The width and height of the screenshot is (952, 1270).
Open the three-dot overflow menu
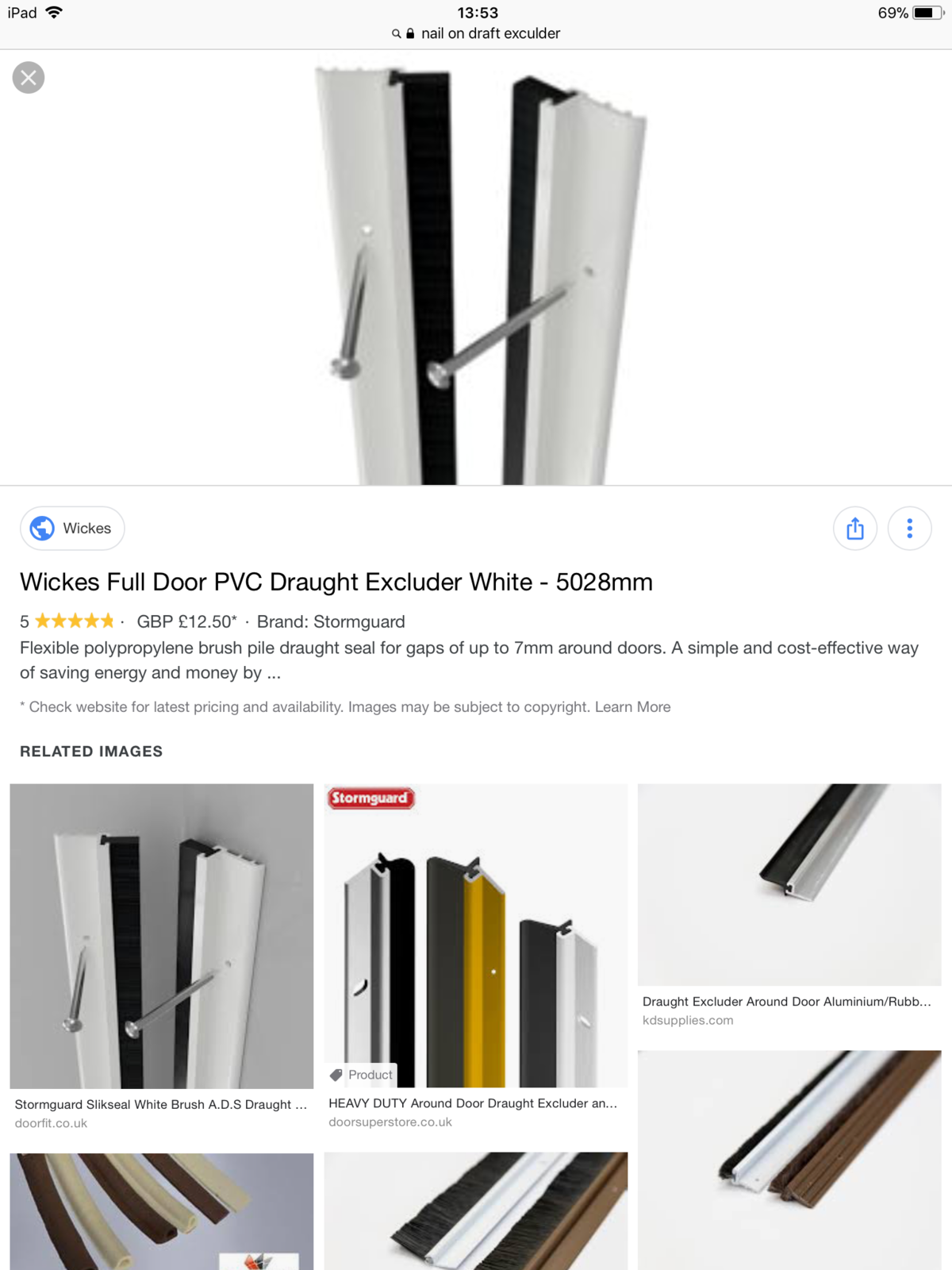[x=909, y=529]
